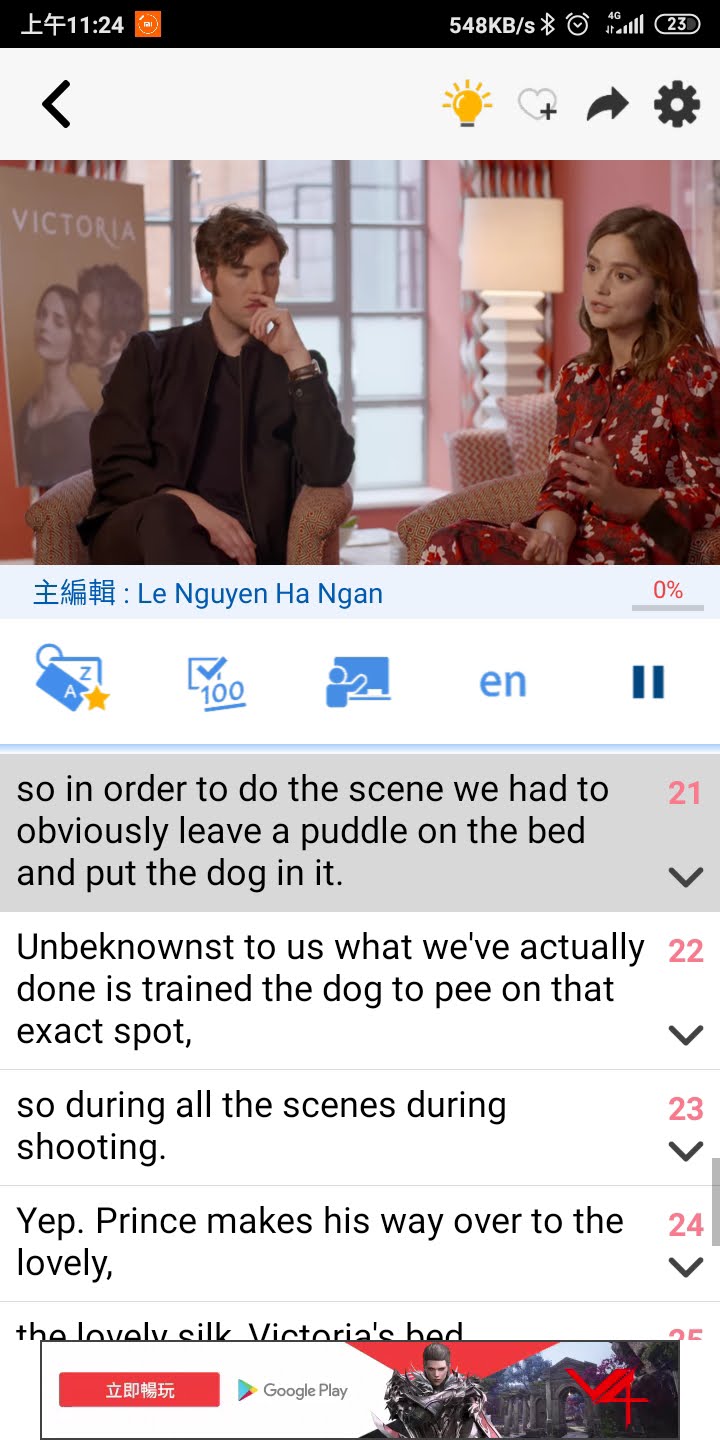Viewport: 720px width, 1440px height.
Task: Tap the video player showing the interview
Action: point(360,362)
